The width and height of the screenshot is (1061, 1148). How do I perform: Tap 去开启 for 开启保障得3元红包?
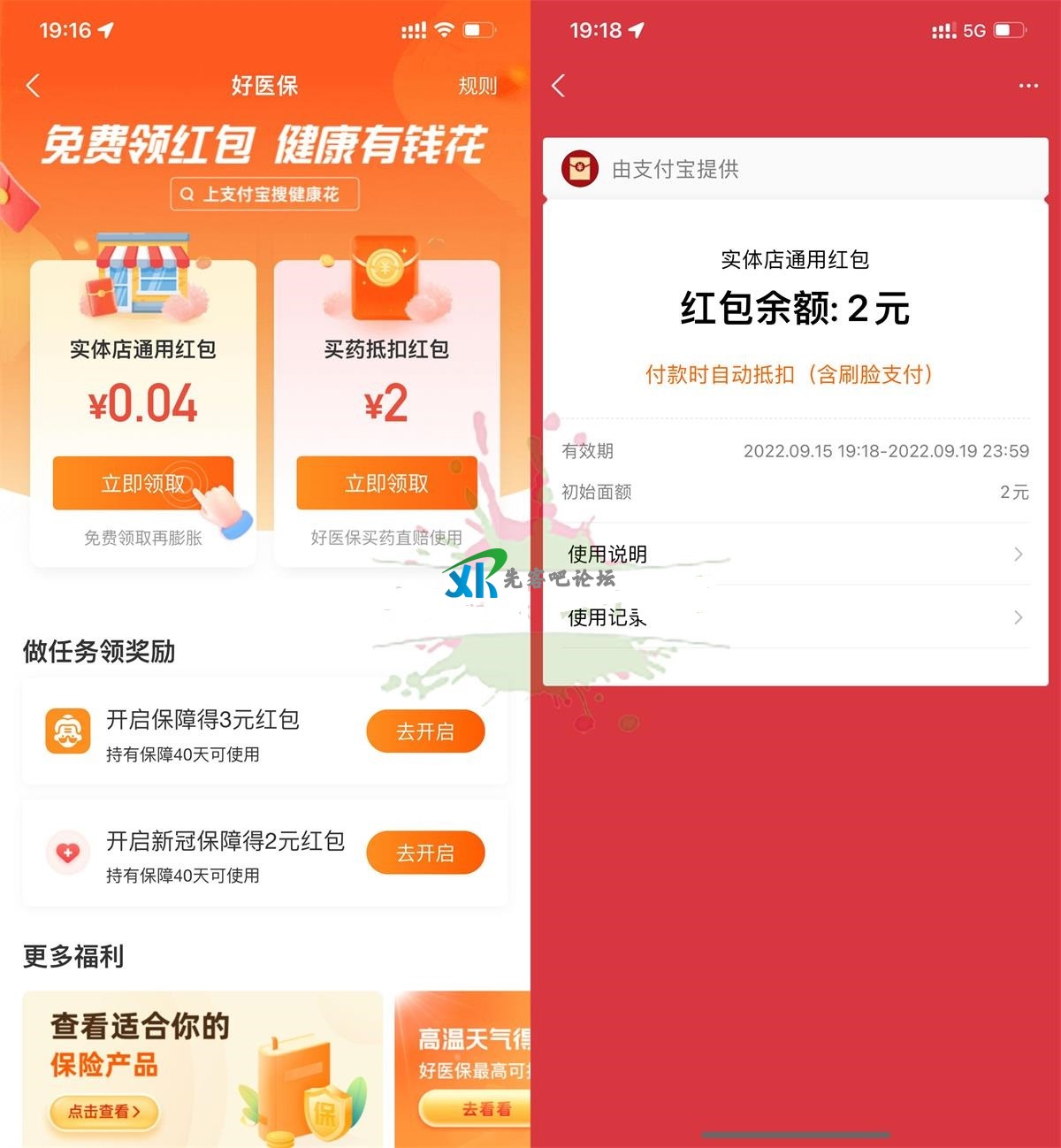[425, 731]
